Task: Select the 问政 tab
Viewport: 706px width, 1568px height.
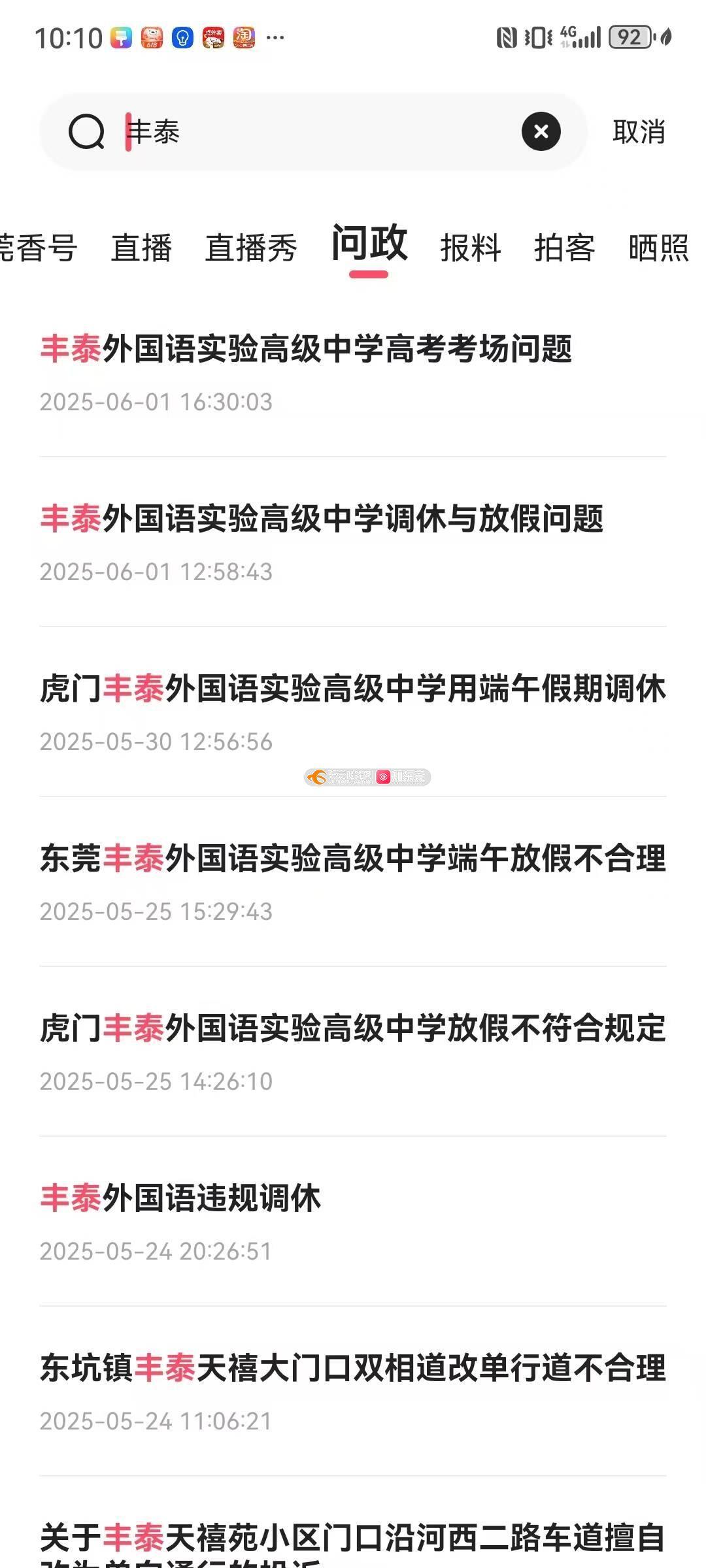Action: coord(369,243)
